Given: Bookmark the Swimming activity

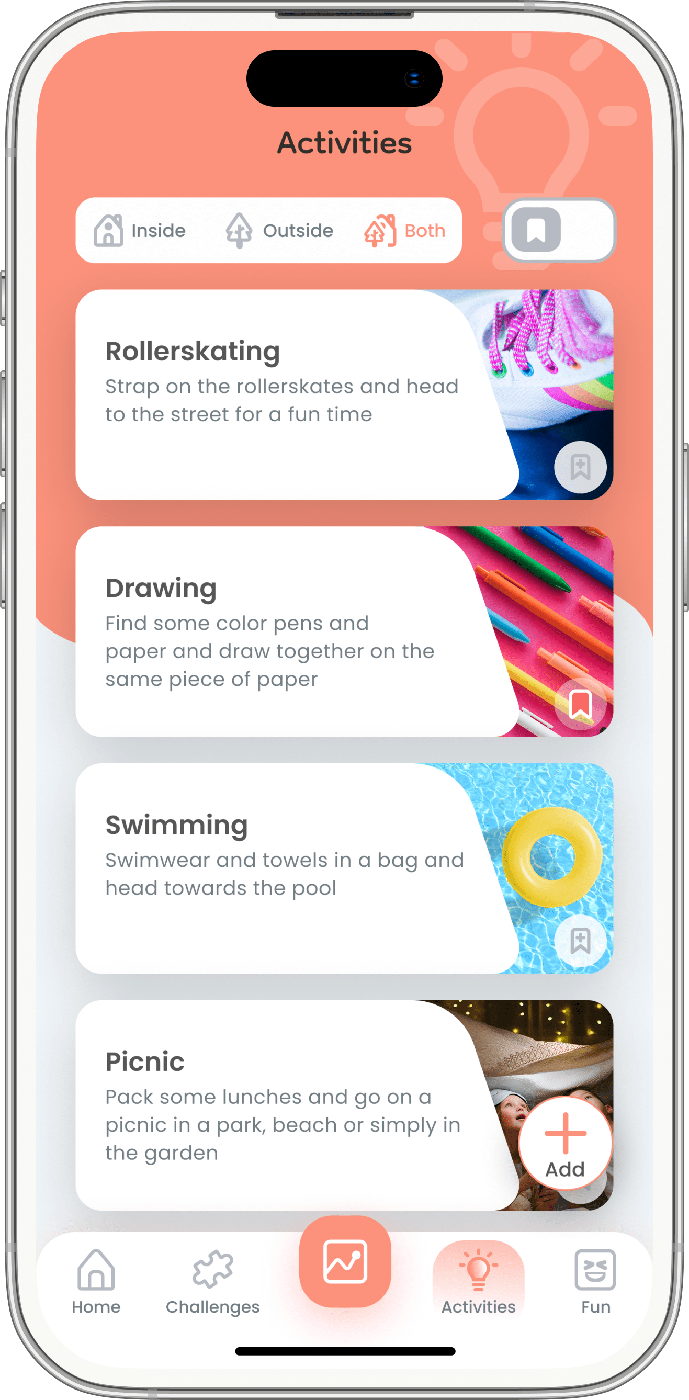Looking at the screenshot, I should pyautogui.click(x=580, y=941).
